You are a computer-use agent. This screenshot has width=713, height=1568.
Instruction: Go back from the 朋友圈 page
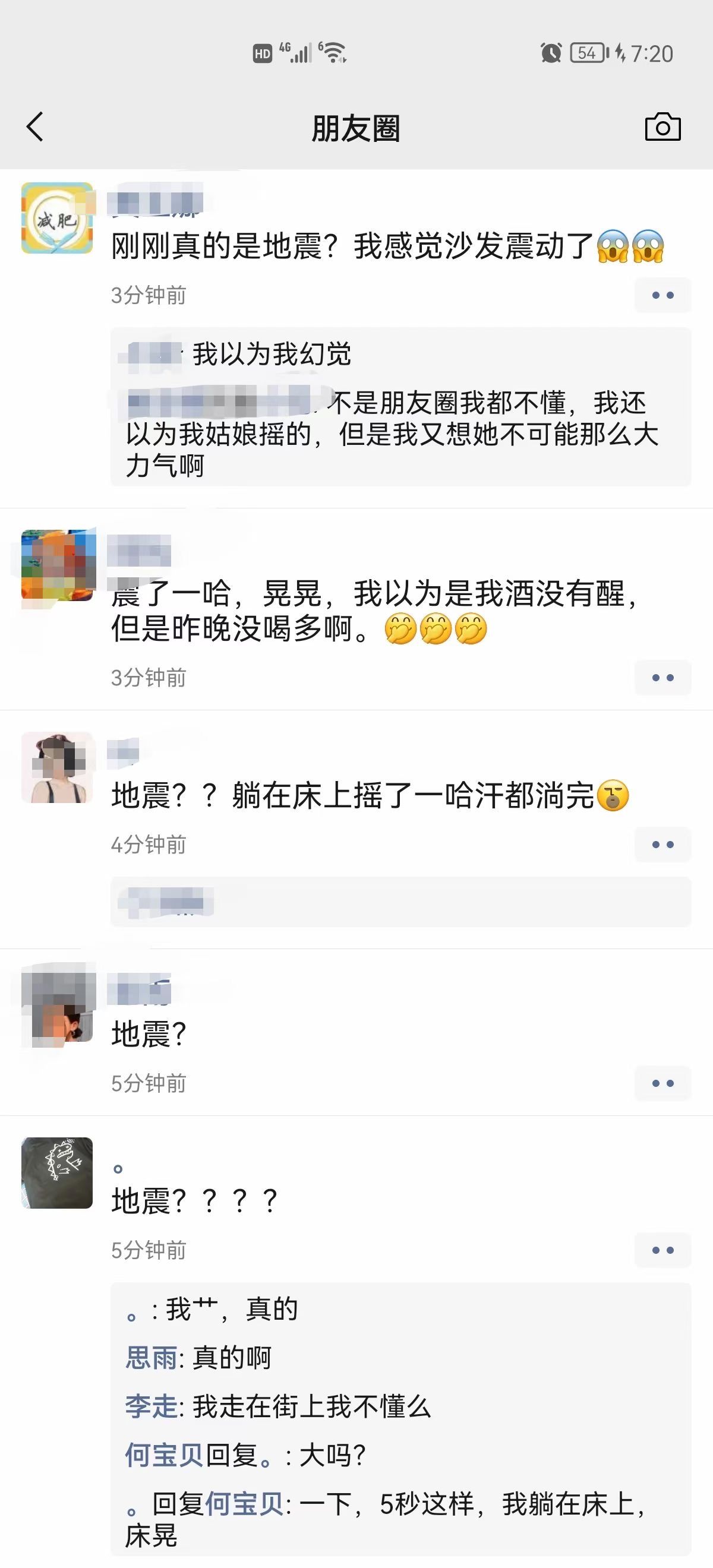35,127
